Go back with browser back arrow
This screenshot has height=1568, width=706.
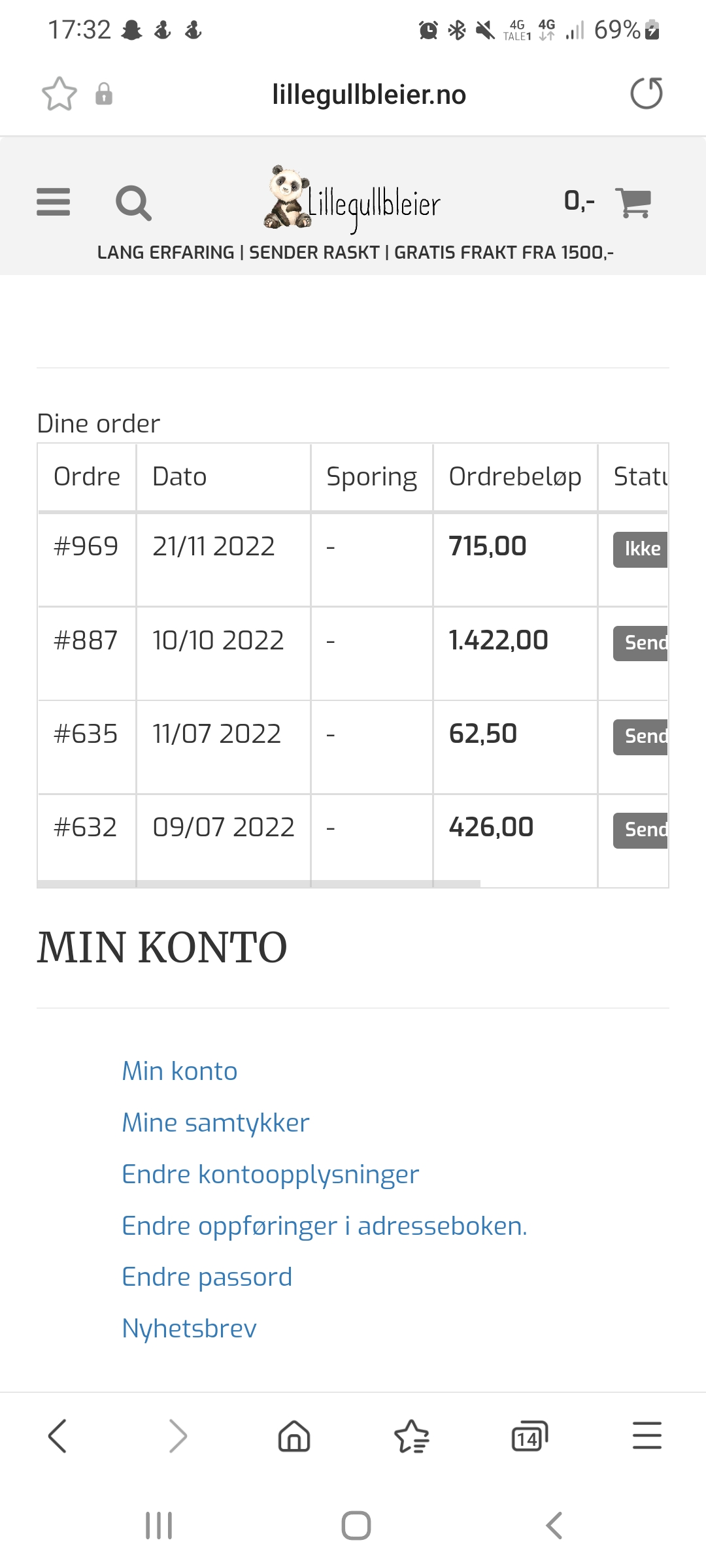pos(58,1436)
